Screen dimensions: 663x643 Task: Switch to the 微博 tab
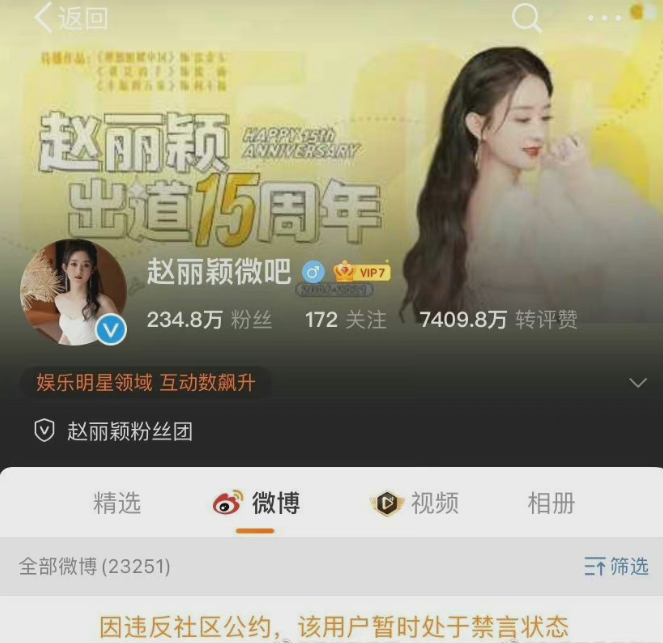click(x=256, y=503)
